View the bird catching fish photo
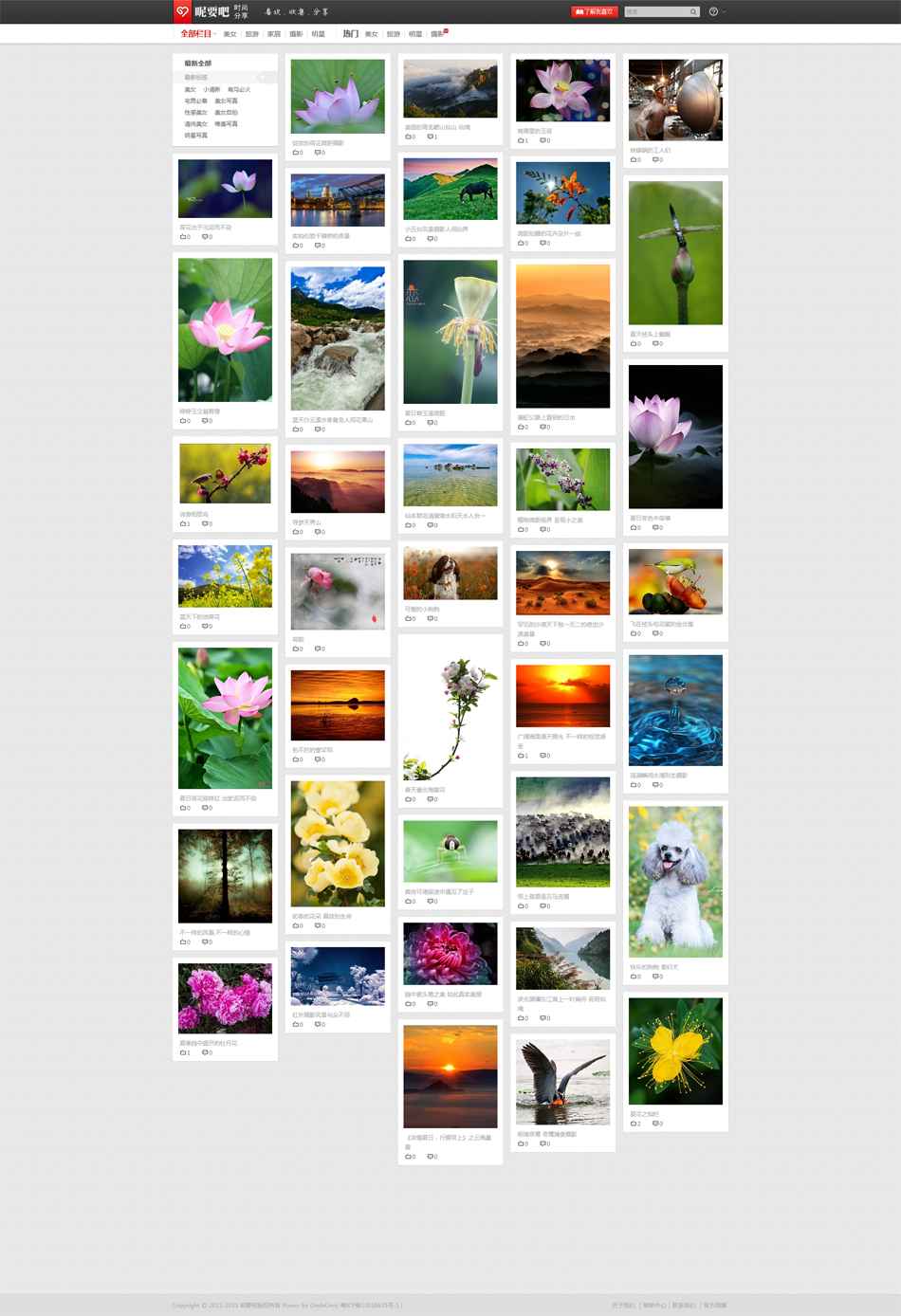The image size is (901, 1316). pos(563,1082)
